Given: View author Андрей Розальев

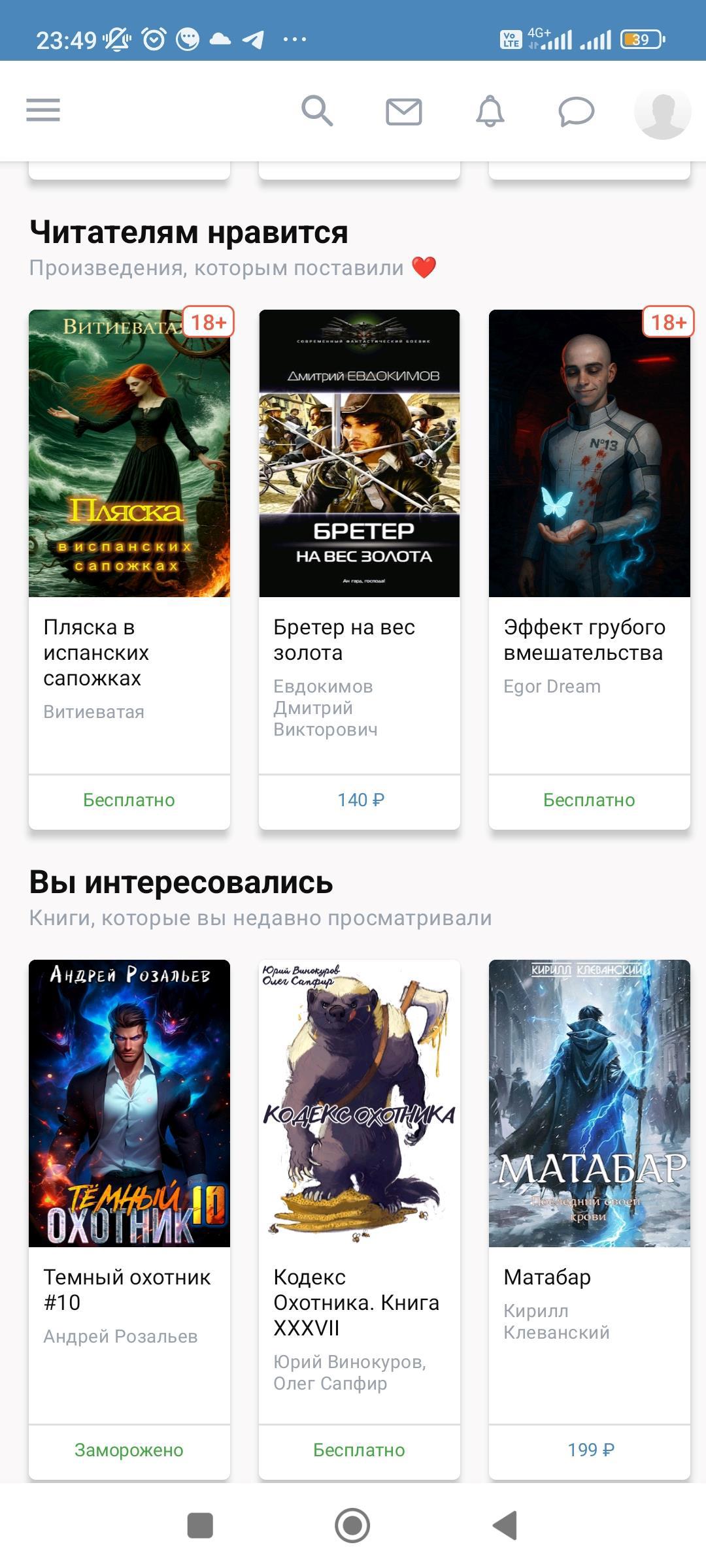Looking at the screenshot, I should pyautogui.click(x=120, y=1337).
